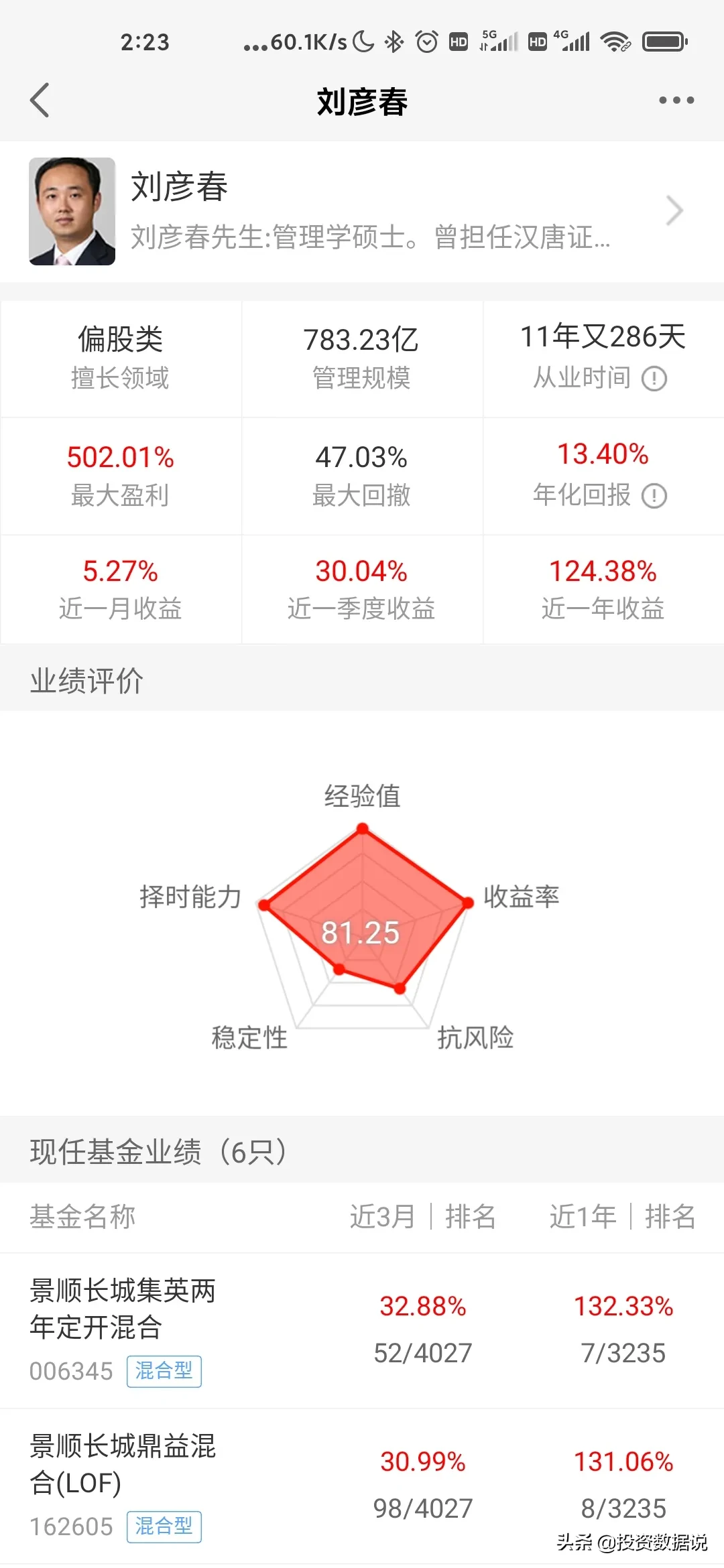Open 刘彦春 manager profile details
724x1568 pixels.
click(x=362, y=211)
